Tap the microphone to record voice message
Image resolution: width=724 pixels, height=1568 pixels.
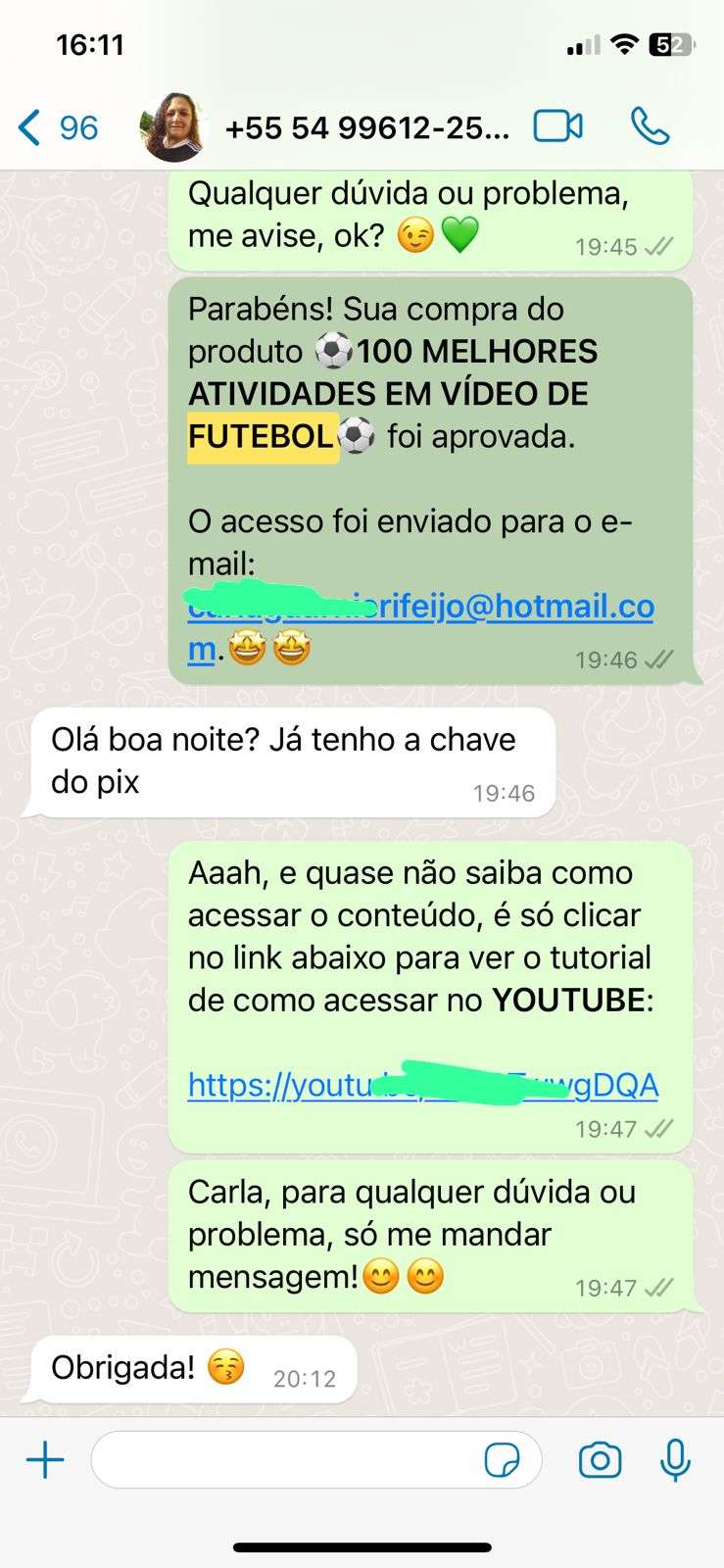pyautogui.click(x=675, y=1460)
